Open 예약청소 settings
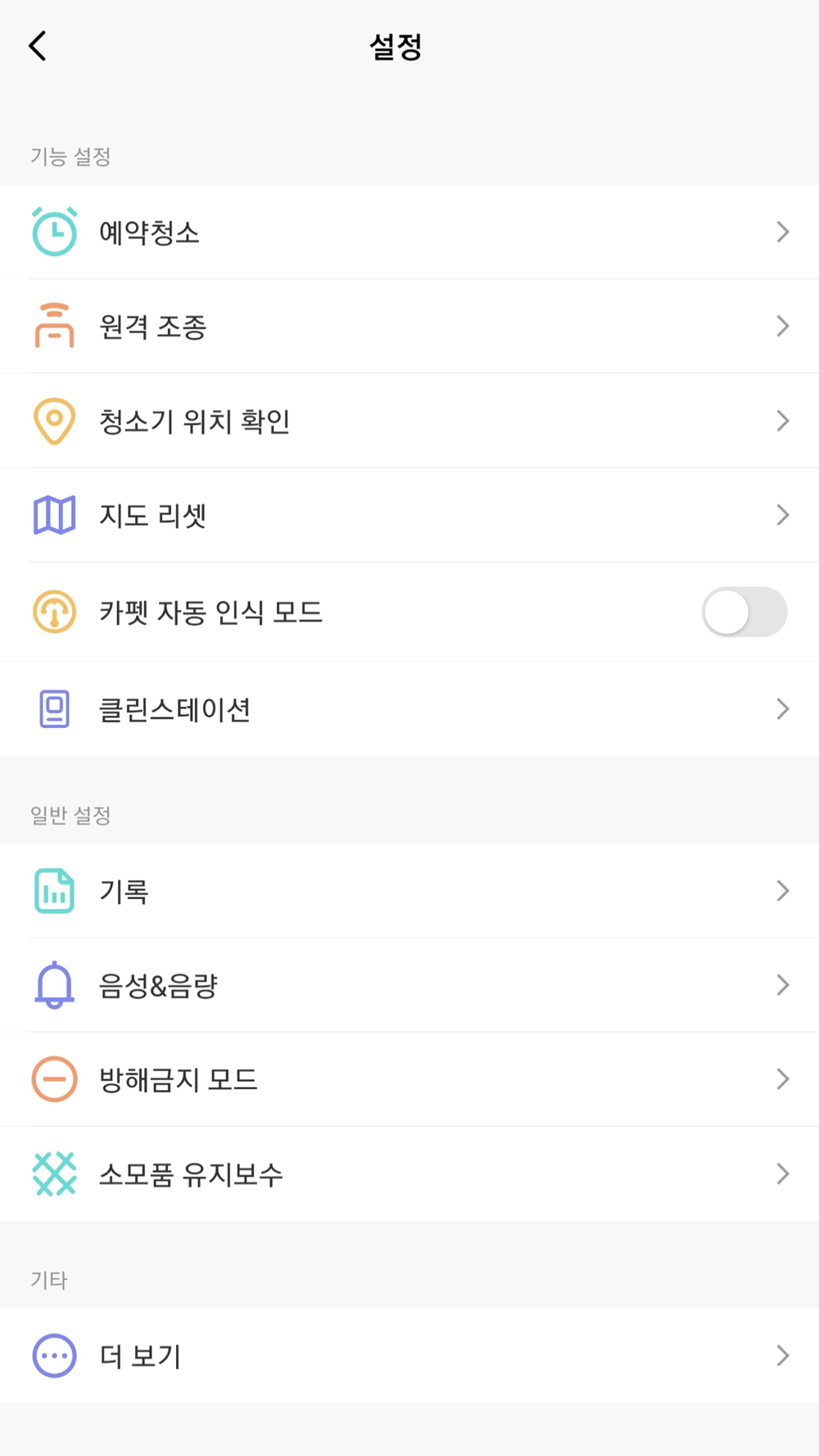This screenshot has height=1456, width=819. [409, 232]
